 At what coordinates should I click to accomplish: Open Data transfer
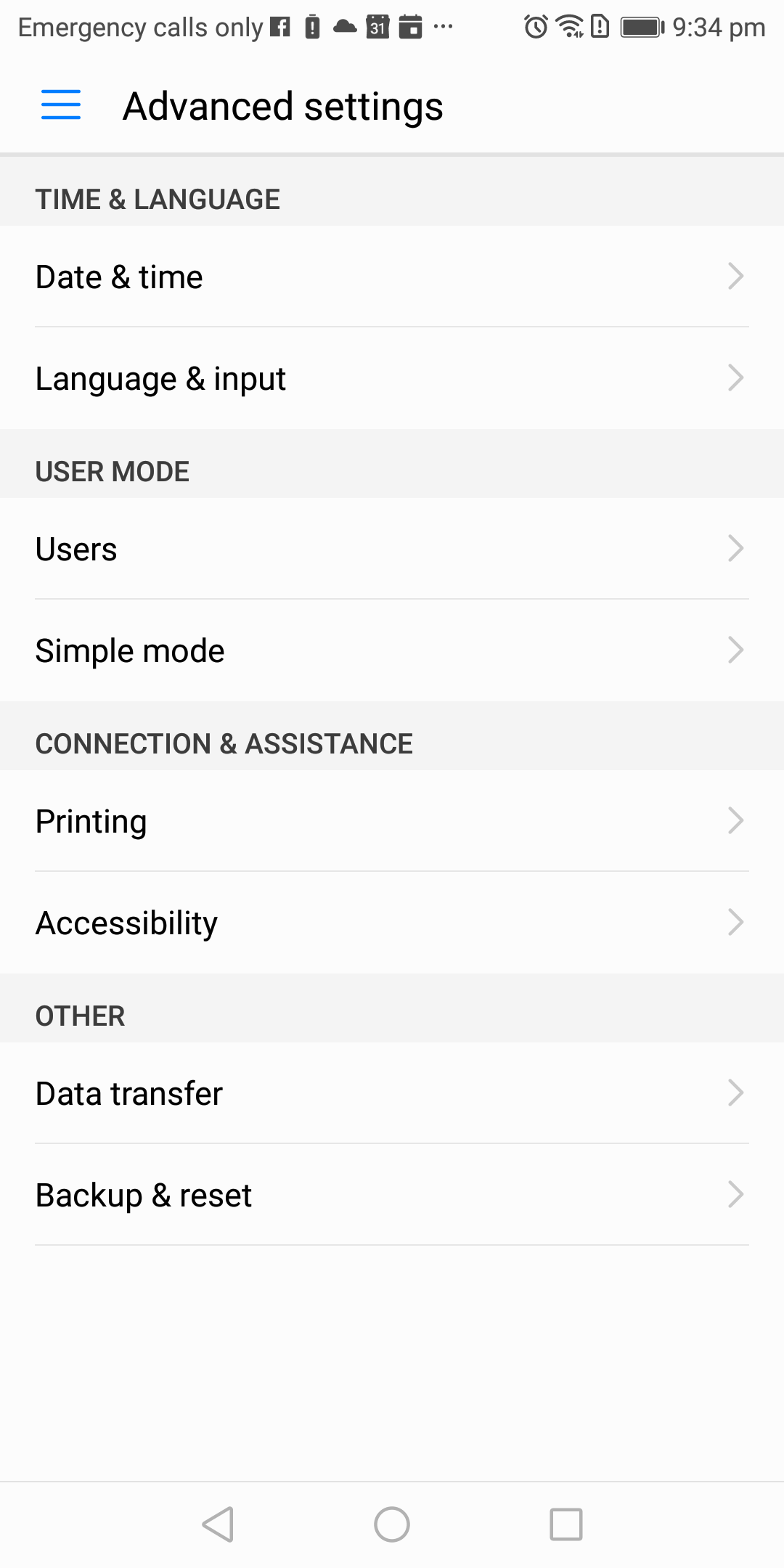pos(392,1093)
